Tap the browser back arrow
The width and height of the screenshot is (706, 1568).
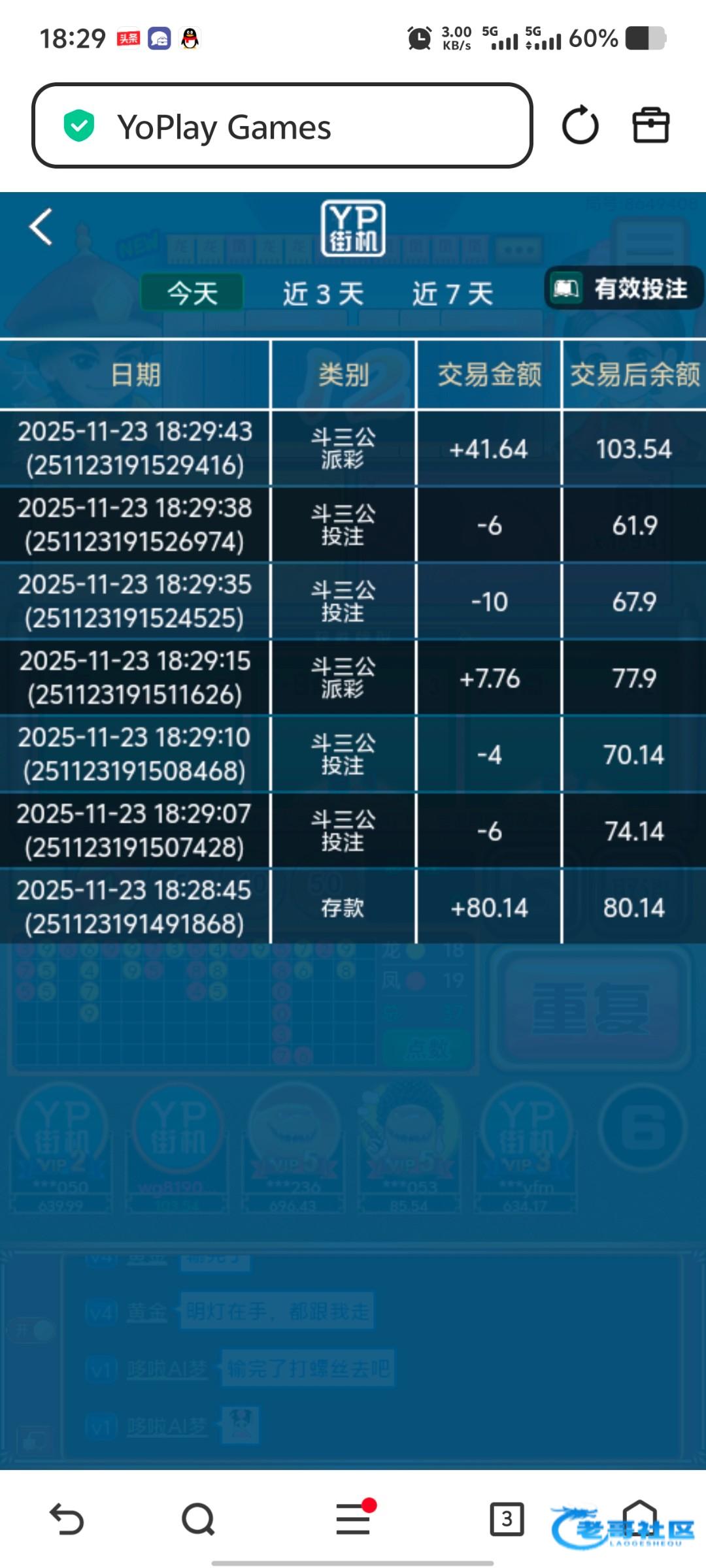pyautogui.click(x=67, y=1518)
